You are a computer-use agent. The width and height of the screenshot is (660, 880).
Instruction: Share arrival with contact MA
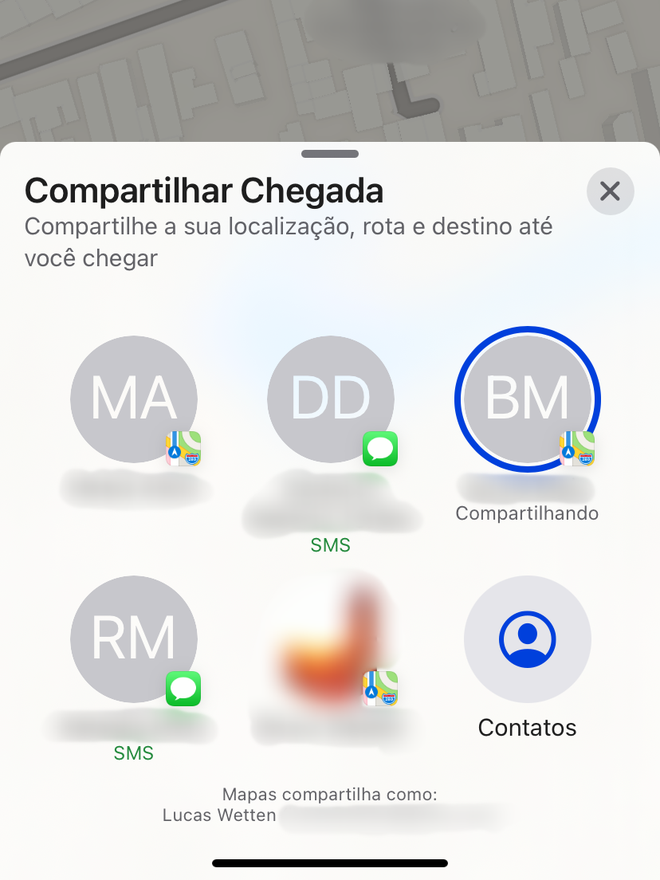pyautogui.click(x=134, y=399)
